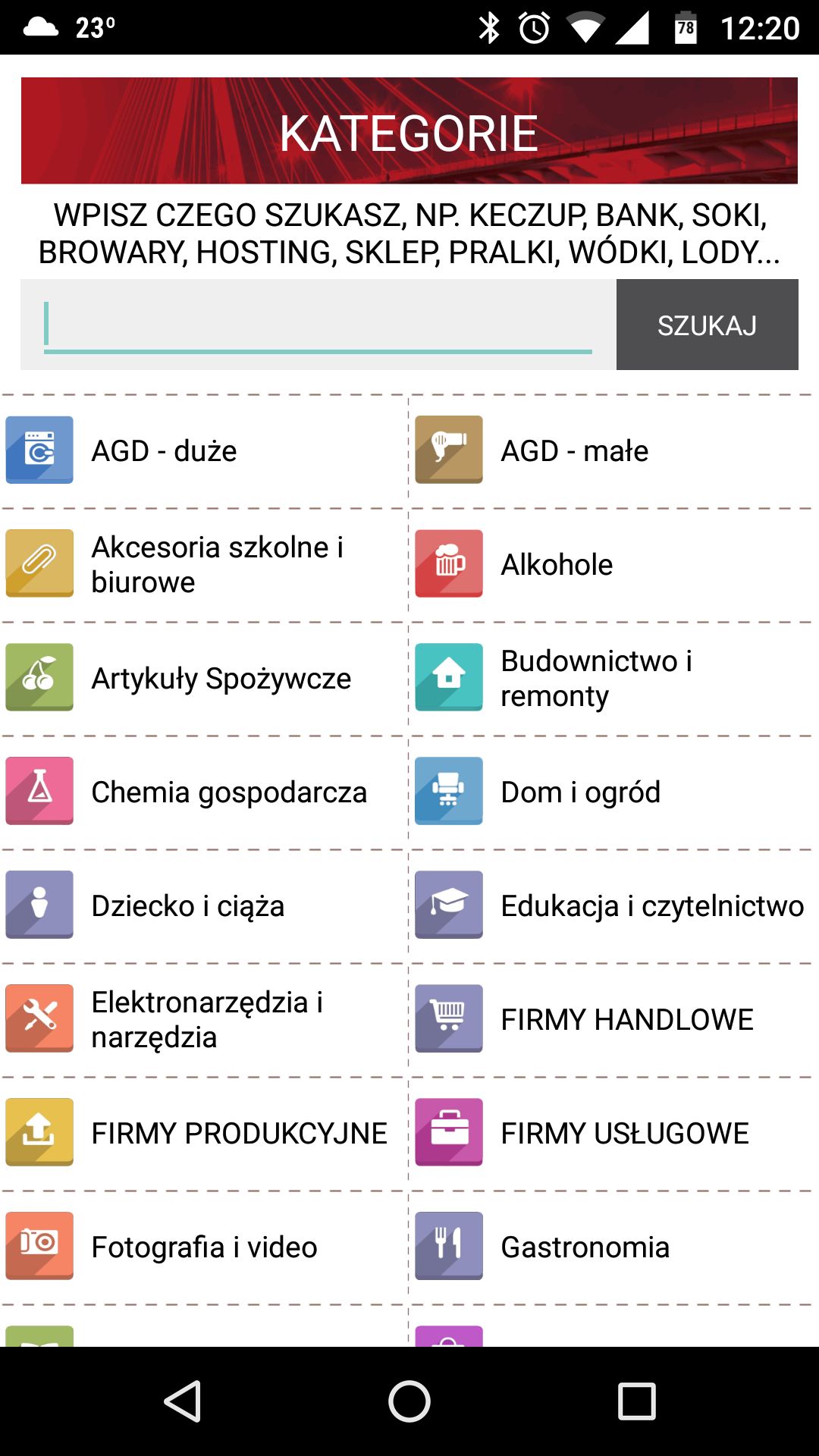Viewport: 819px width, 1456px height.
Task: Go back with the system back button
Action: tap(183, 1401)
